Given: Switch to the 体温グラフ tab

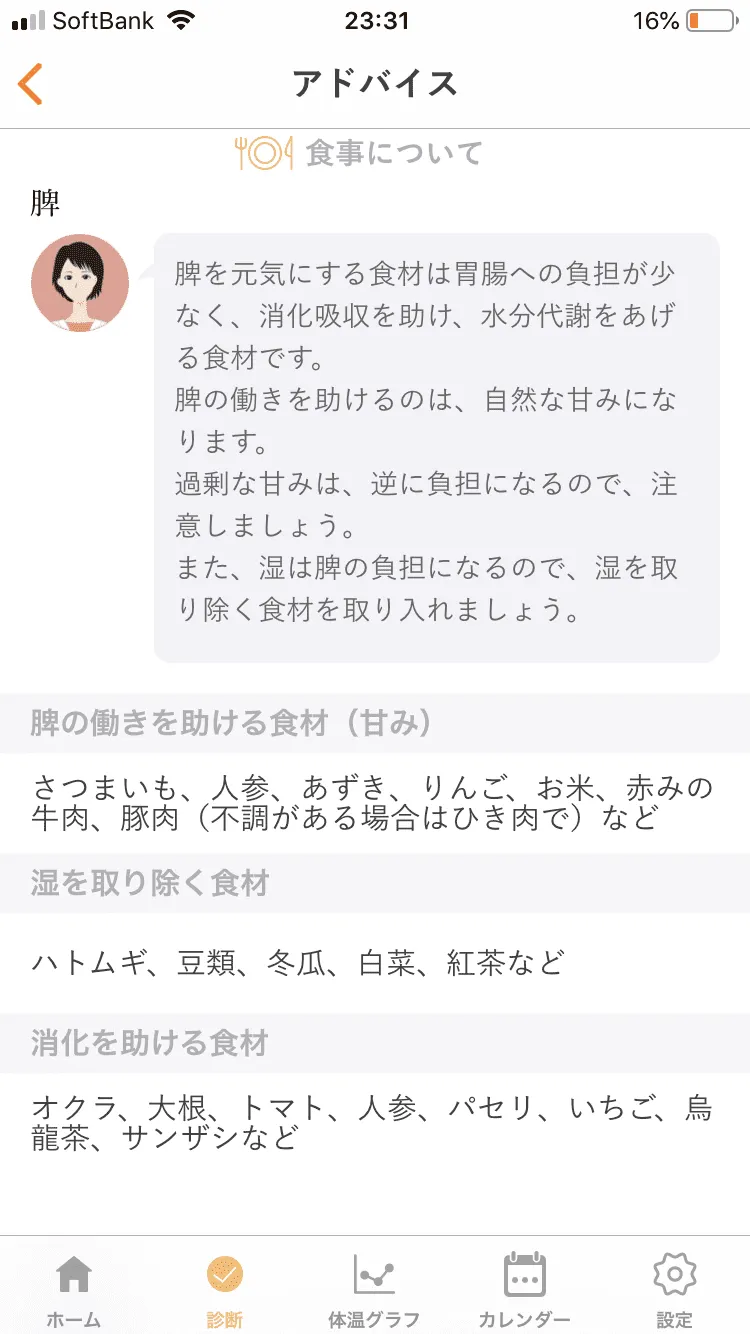Looking at the screenshot, I should click(x=374, y=1288).
